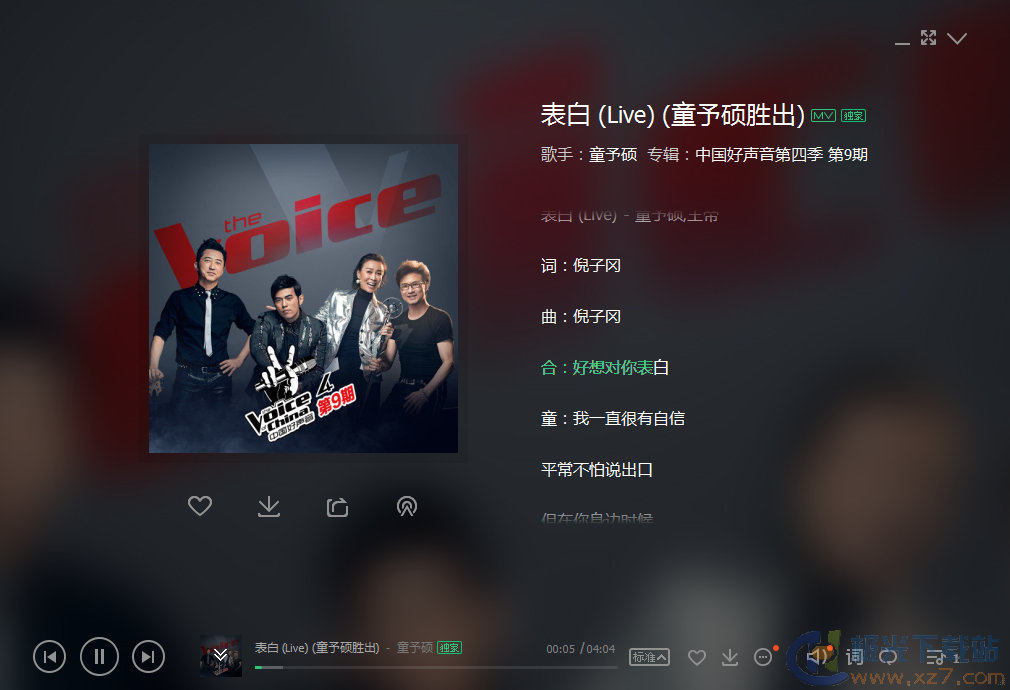Open more options in the bottom bar
Viewport: 1010px width, 690px height.
tap(763, 657)
